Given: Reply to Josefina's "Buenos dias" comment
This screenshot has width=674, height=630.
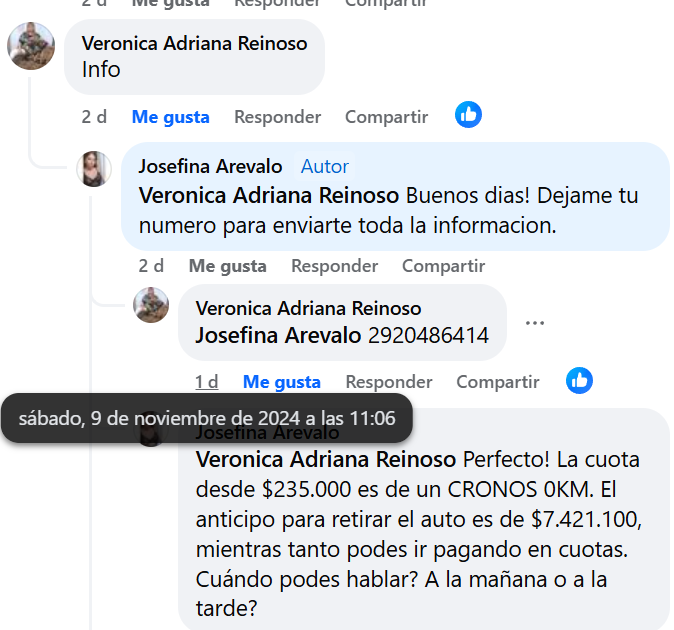Looking at the screenshot, I should pos(334,266).
